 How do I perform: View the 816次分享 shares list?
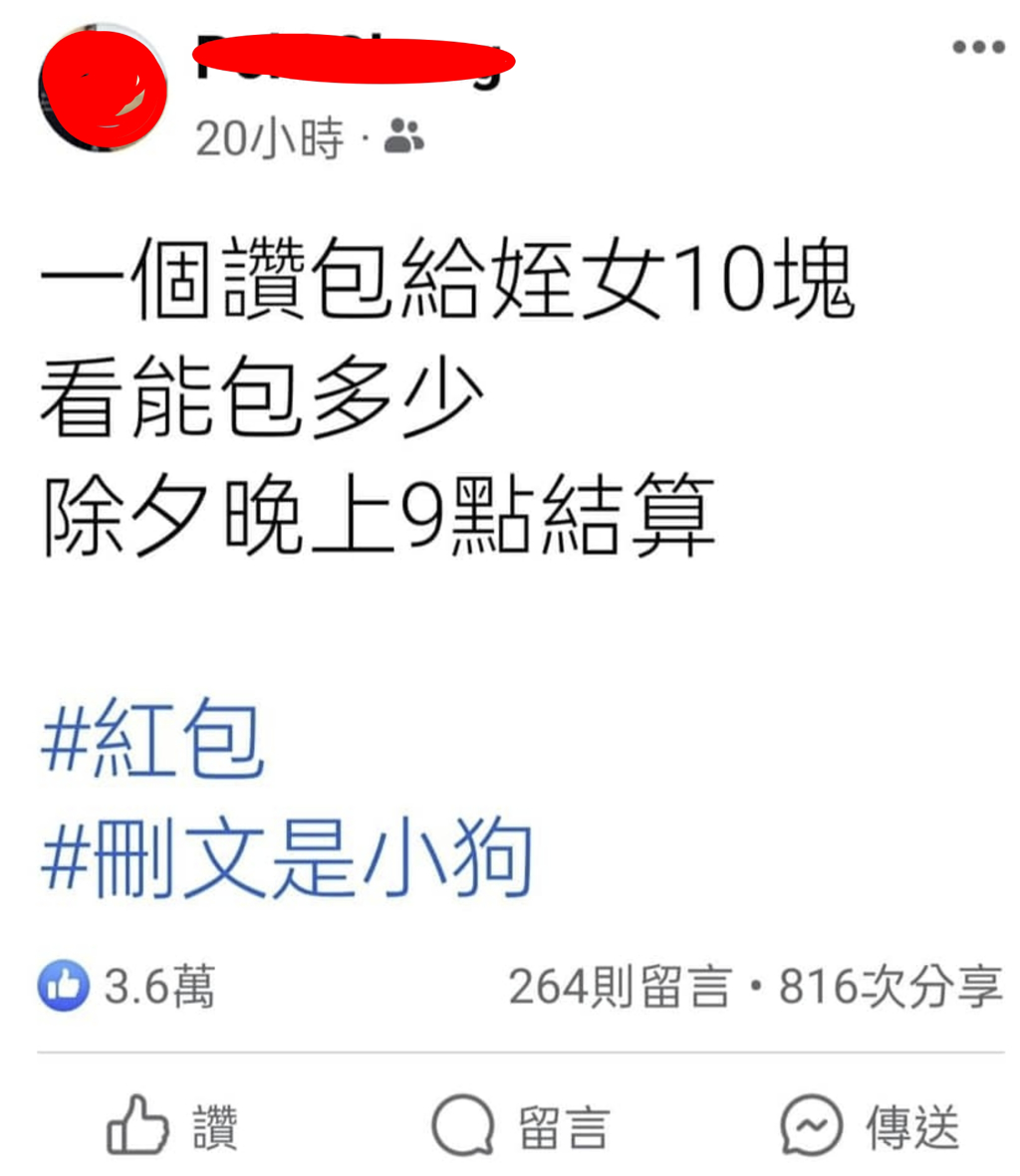[x=890, y=987]
